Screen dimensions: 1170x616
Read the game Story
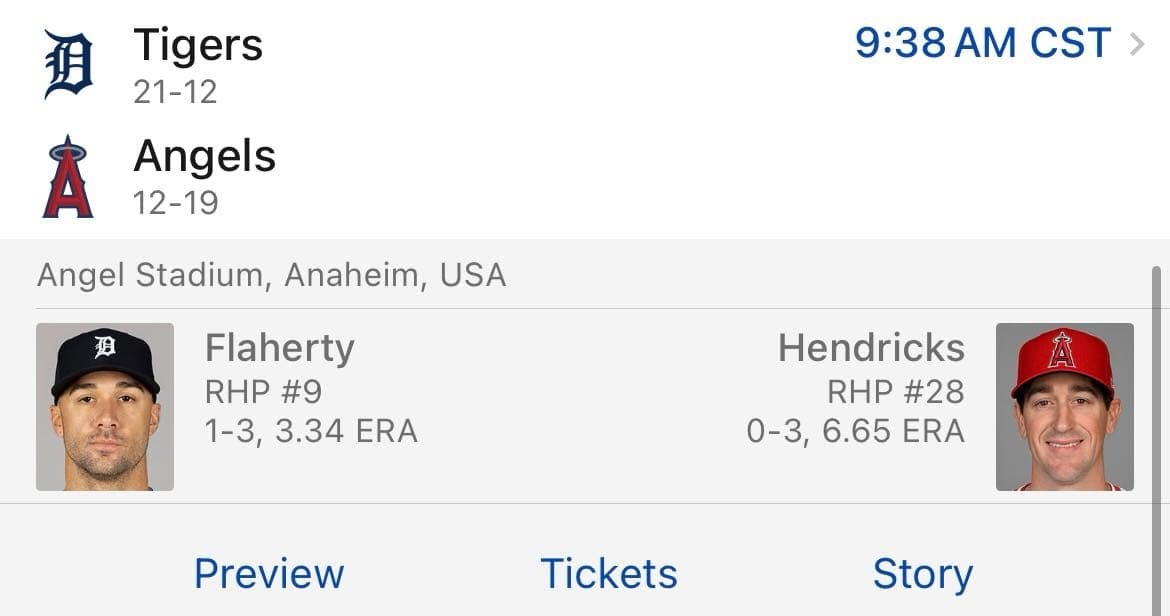pos(922,574)
